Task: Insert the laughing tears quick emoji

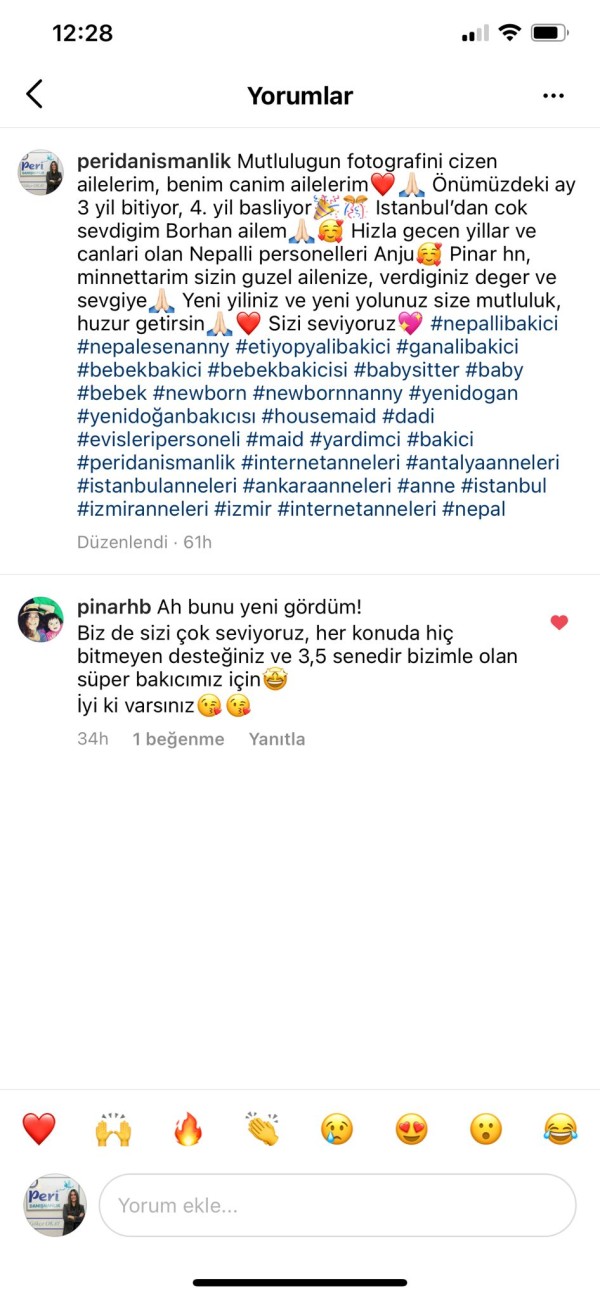Action: click(x=560, y=1129)
